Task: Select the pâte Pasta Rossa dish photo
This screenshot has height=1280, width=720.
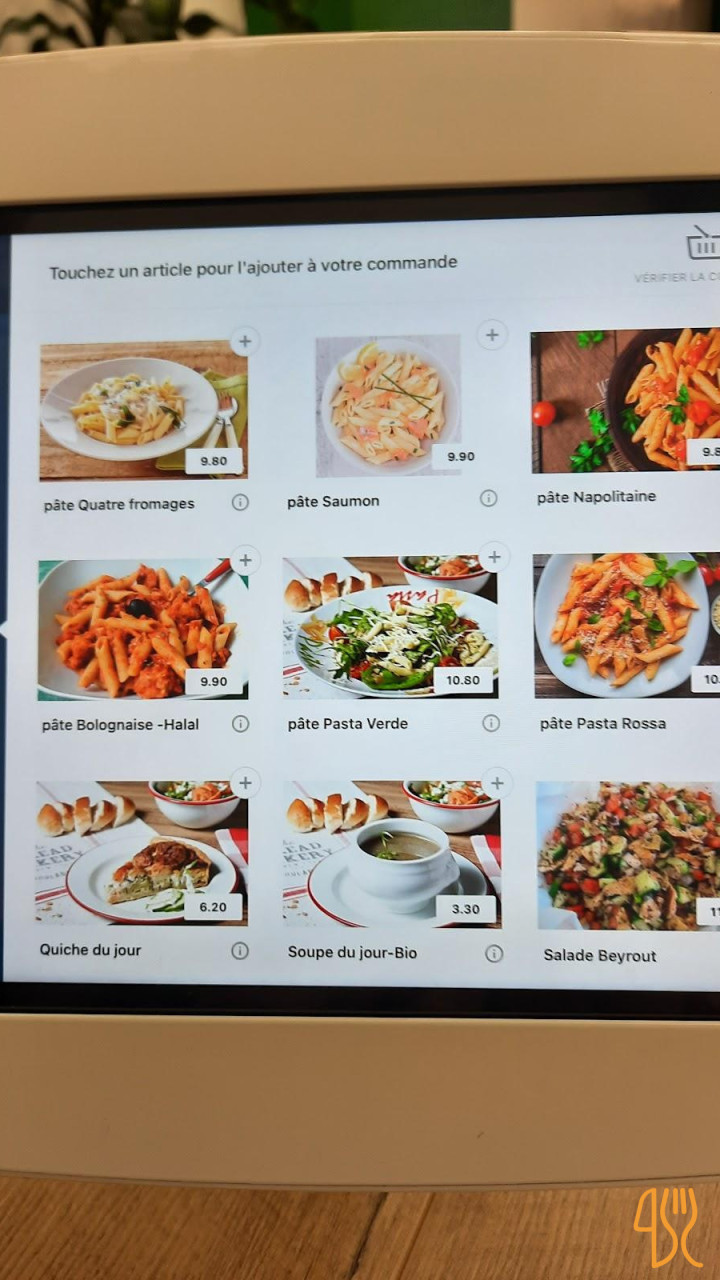Action: [x=626, y=625]
